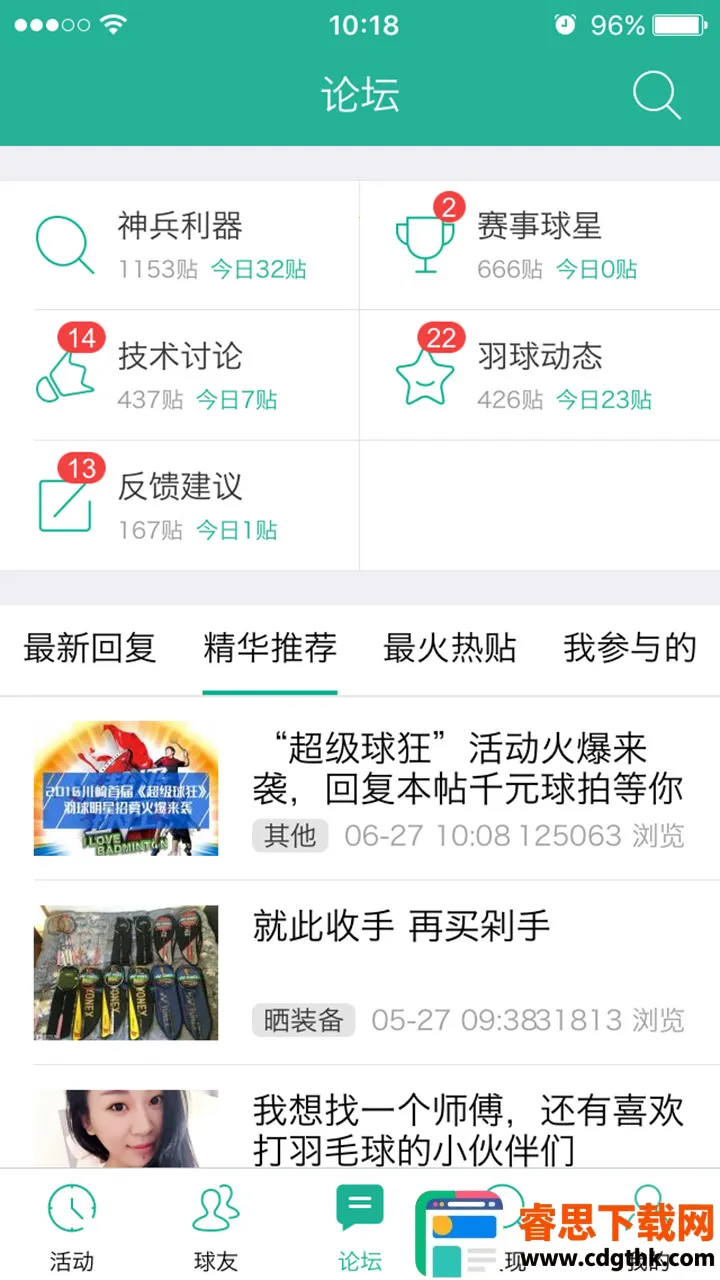The image size is (720, 1280).
Task: Go to the 球友 bottom tab
Action: (x=216, y=1225)
